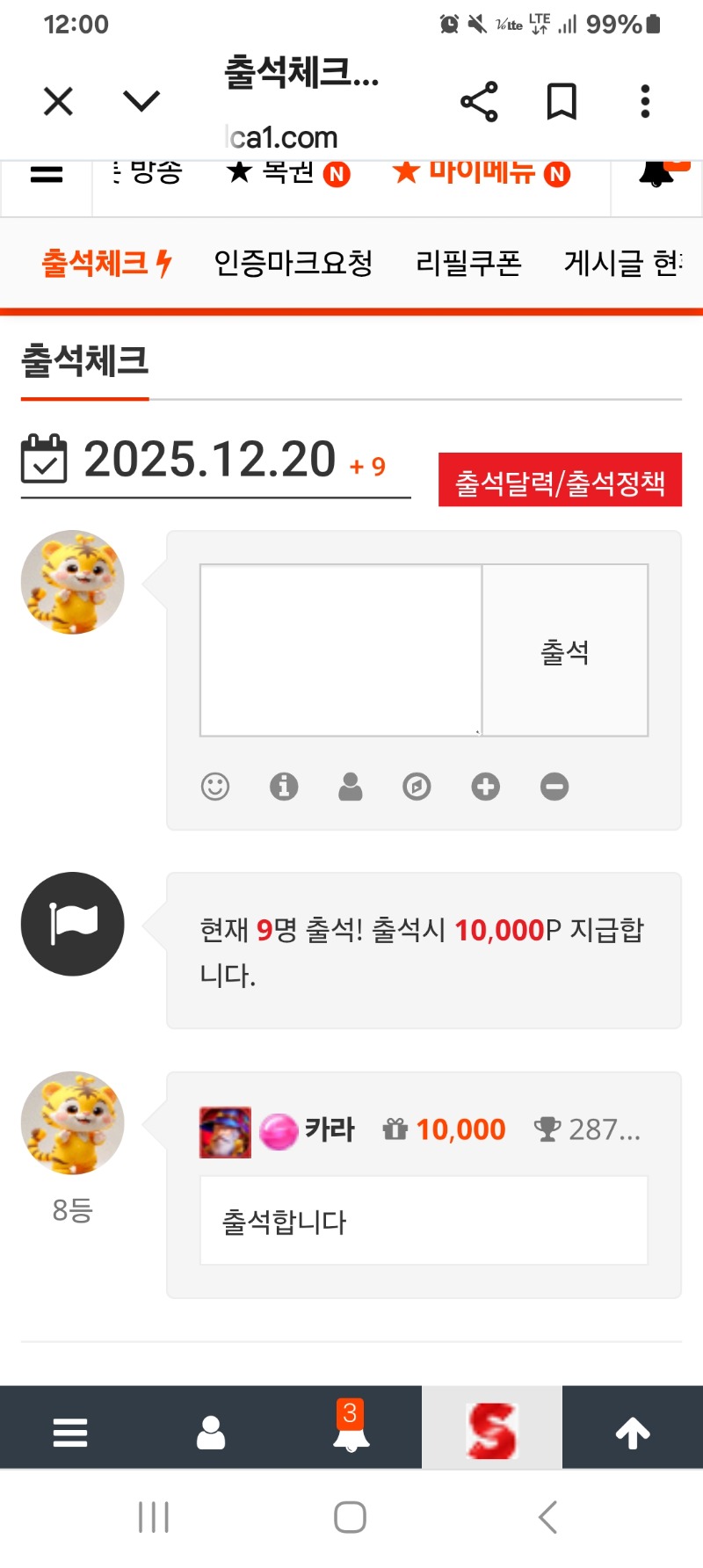Open the browser overflow menu
The height and width of the screenshot is (1568, 703).
(645, 102)
